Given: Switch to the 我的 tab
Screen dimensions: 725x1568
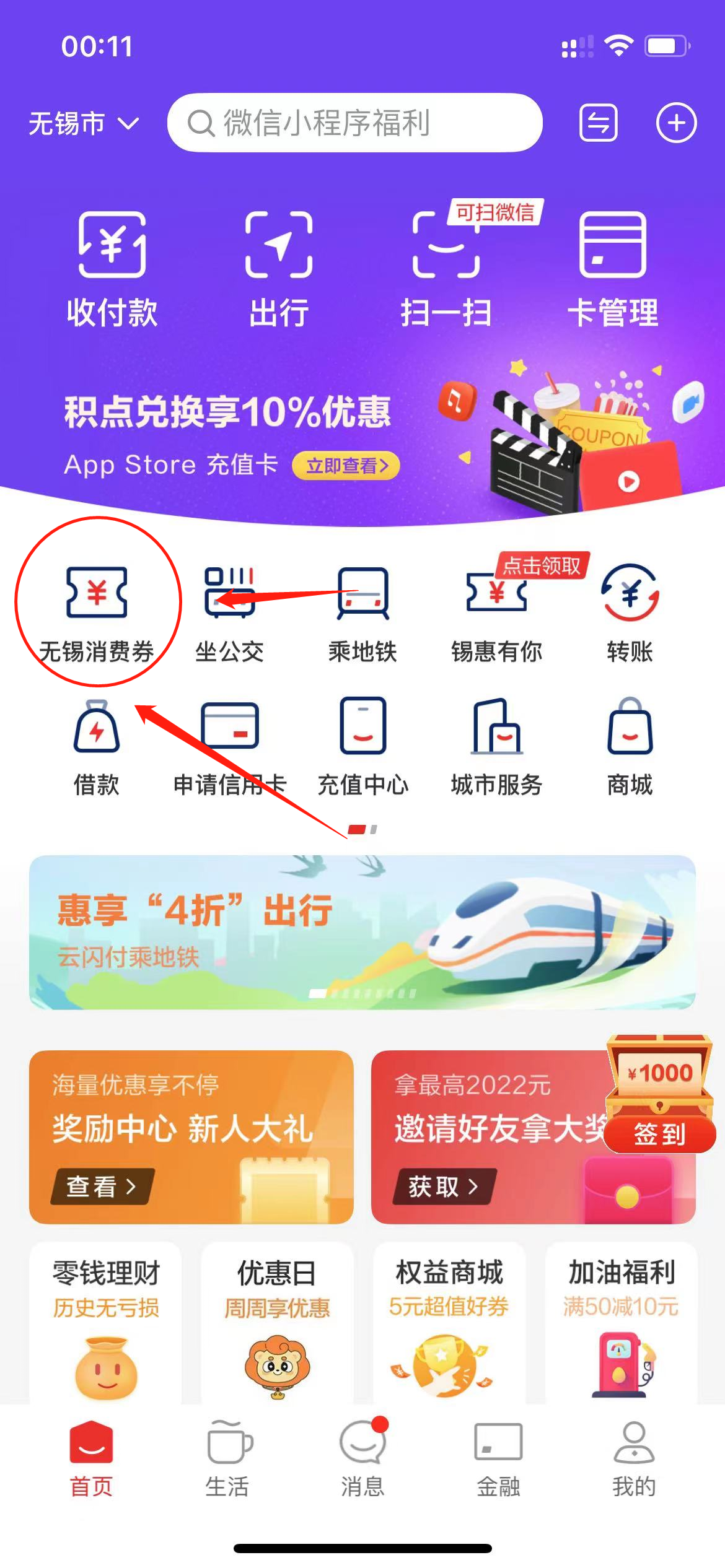Looking at the screenshot, I should [633, 1458].
